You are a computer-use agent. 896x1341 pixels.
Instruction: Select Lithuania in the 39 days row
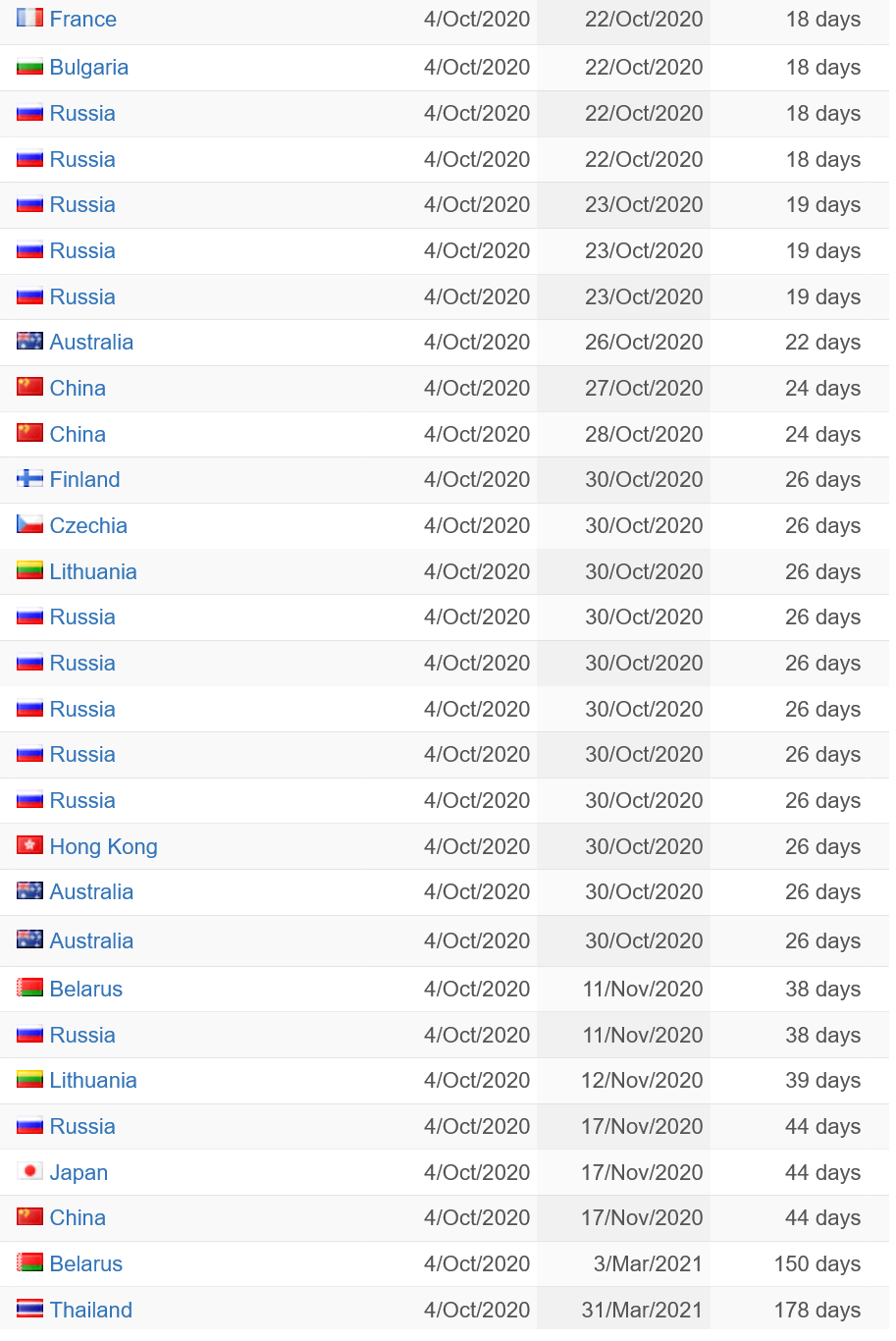point(93,1081)
